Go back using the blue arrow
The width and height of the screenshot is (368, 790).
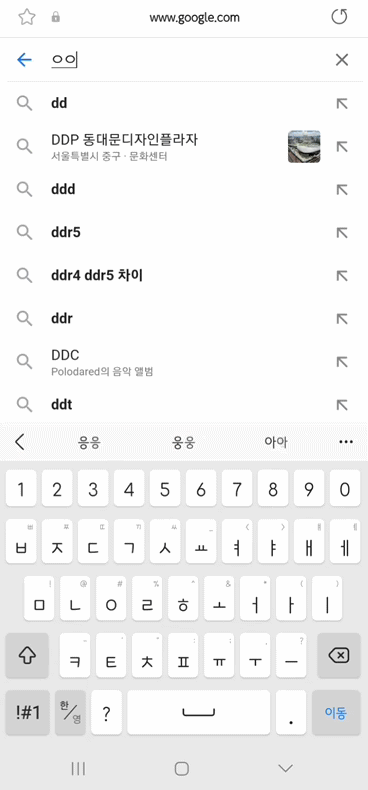click(24, 60)
